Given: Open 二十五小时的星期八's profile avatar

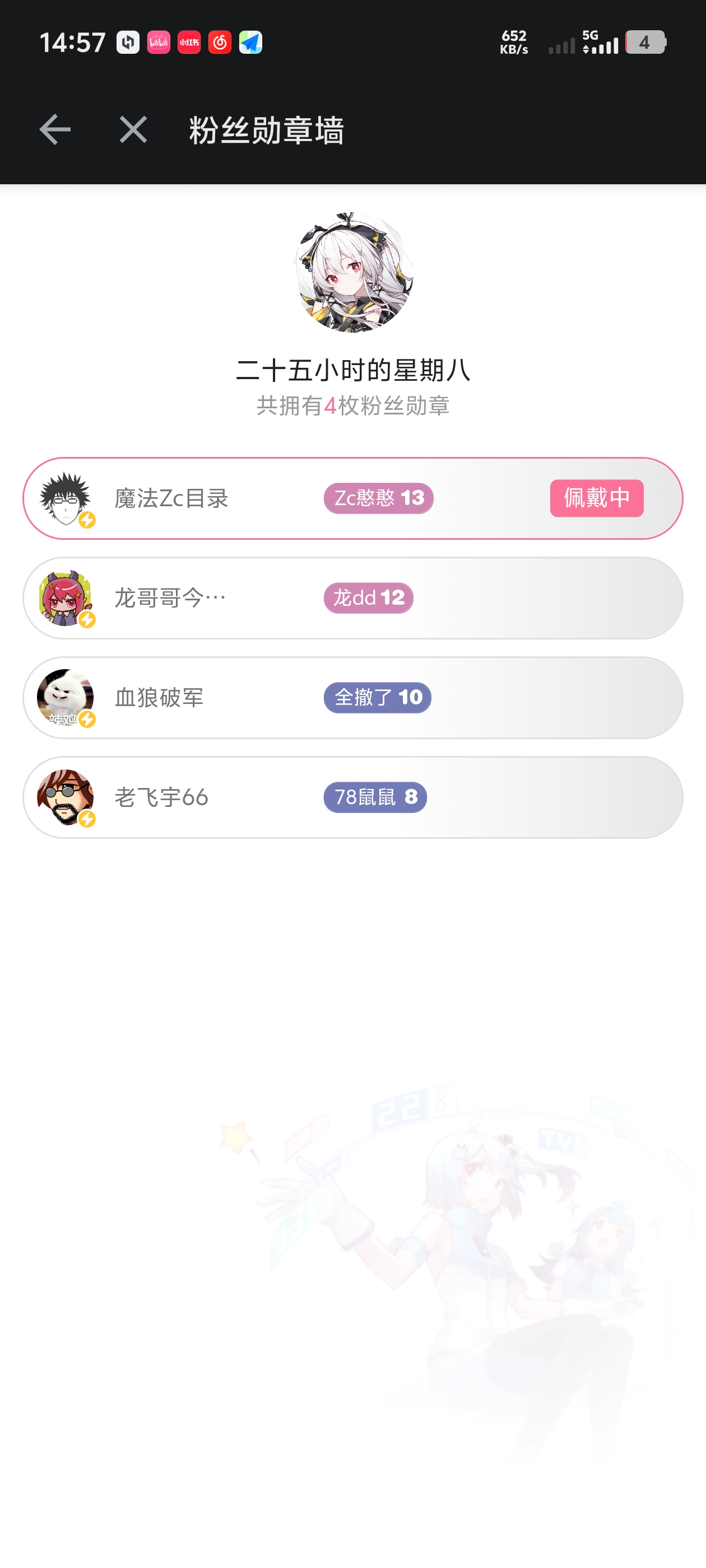Looking at the screenshot, I should (354, 272).
